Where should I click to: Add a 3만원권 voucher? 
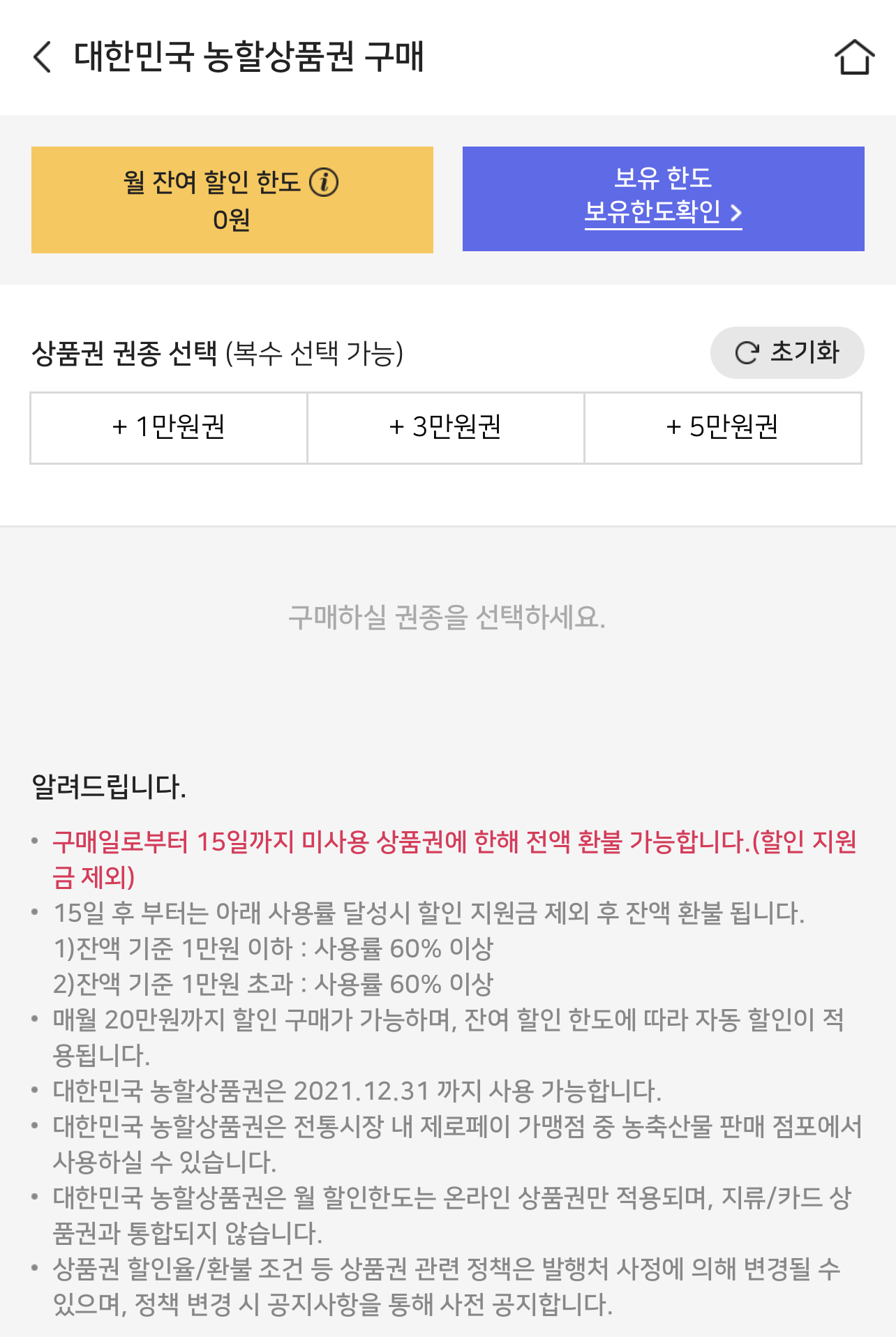pyautogui.click(x=445, y=427)
